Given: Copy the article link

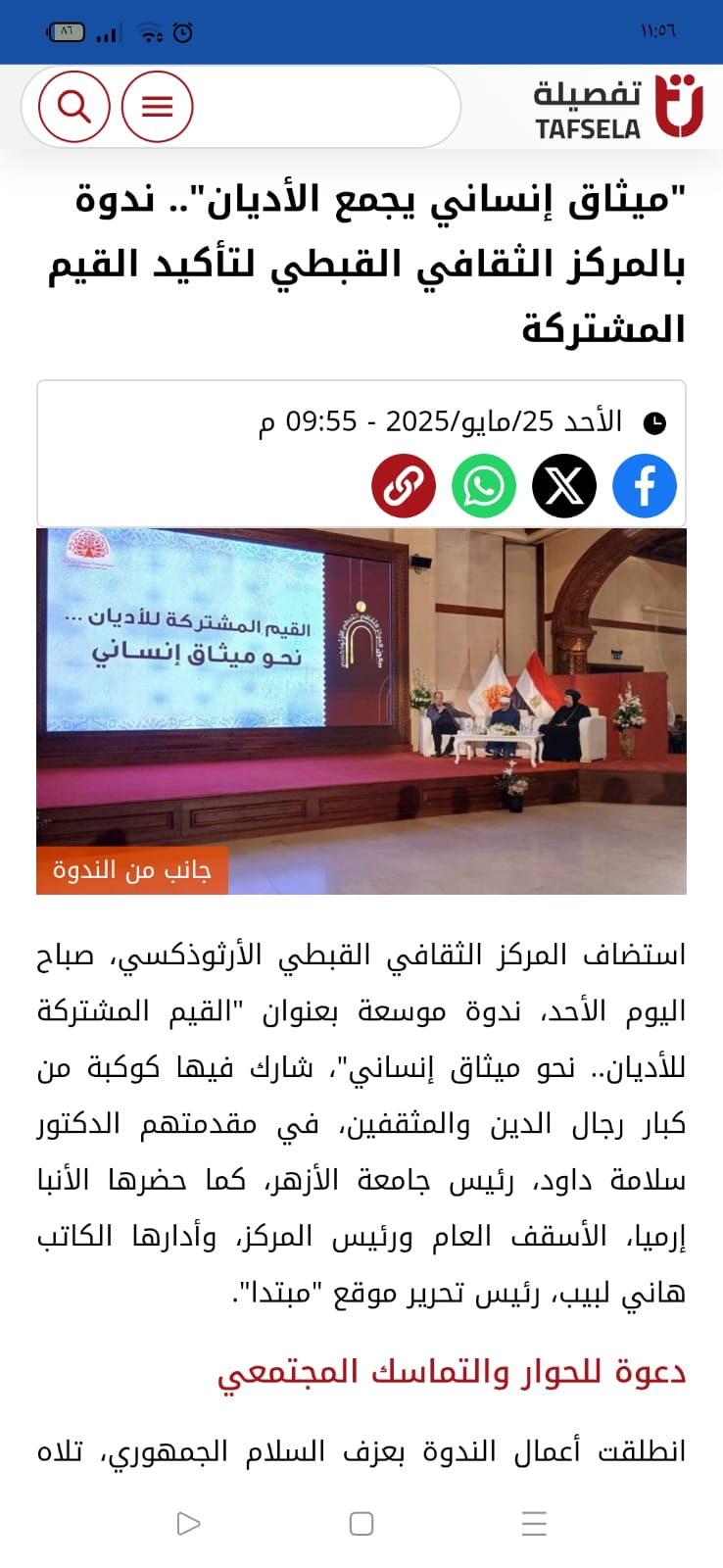Looking at the screenshot, I should coord(404,486).
